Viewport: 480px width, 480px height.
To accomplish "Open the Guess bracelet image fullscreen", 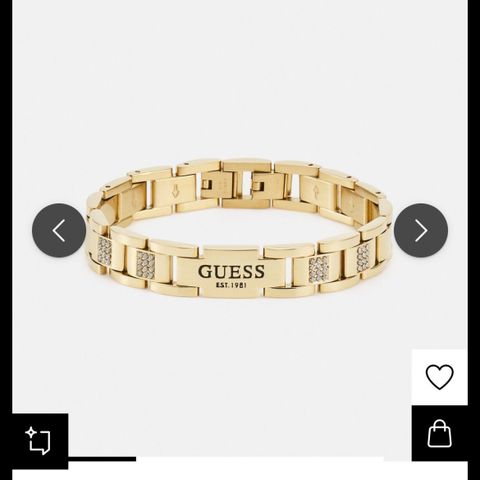I will pyautogui.click(x=240, y=230).
